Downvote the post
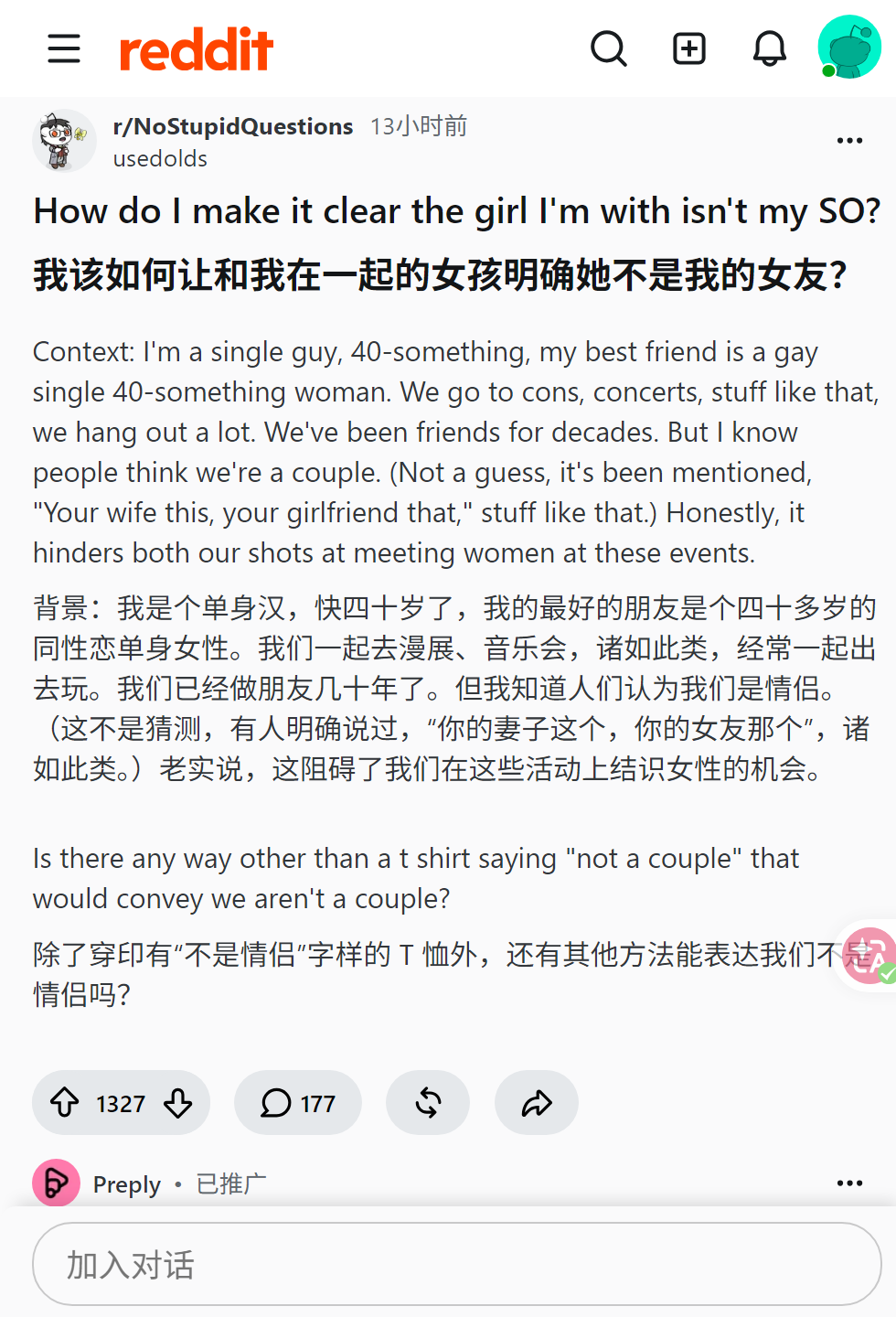Screen dimensions: 896x1317 click(x=178, y=1103)
